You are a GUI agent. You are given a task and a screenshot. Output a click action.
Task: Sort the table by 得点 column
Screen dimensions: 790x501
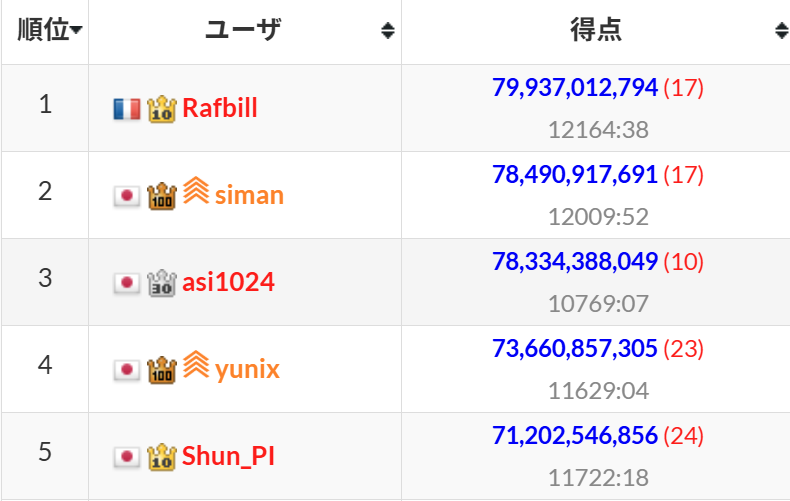(x=596, y=31)
